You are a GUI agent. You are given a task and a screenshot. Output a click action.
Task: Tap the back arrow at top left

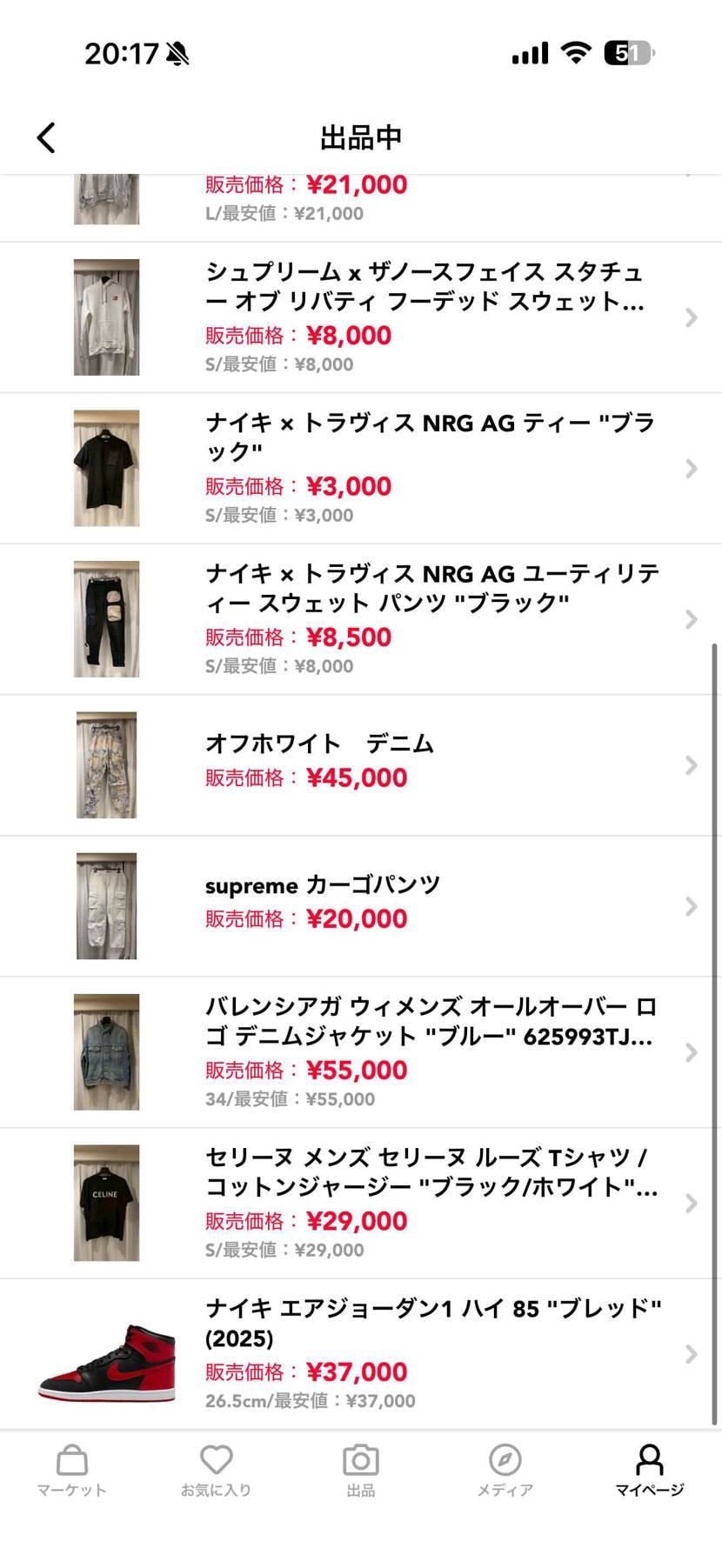[x=46, y=137]
